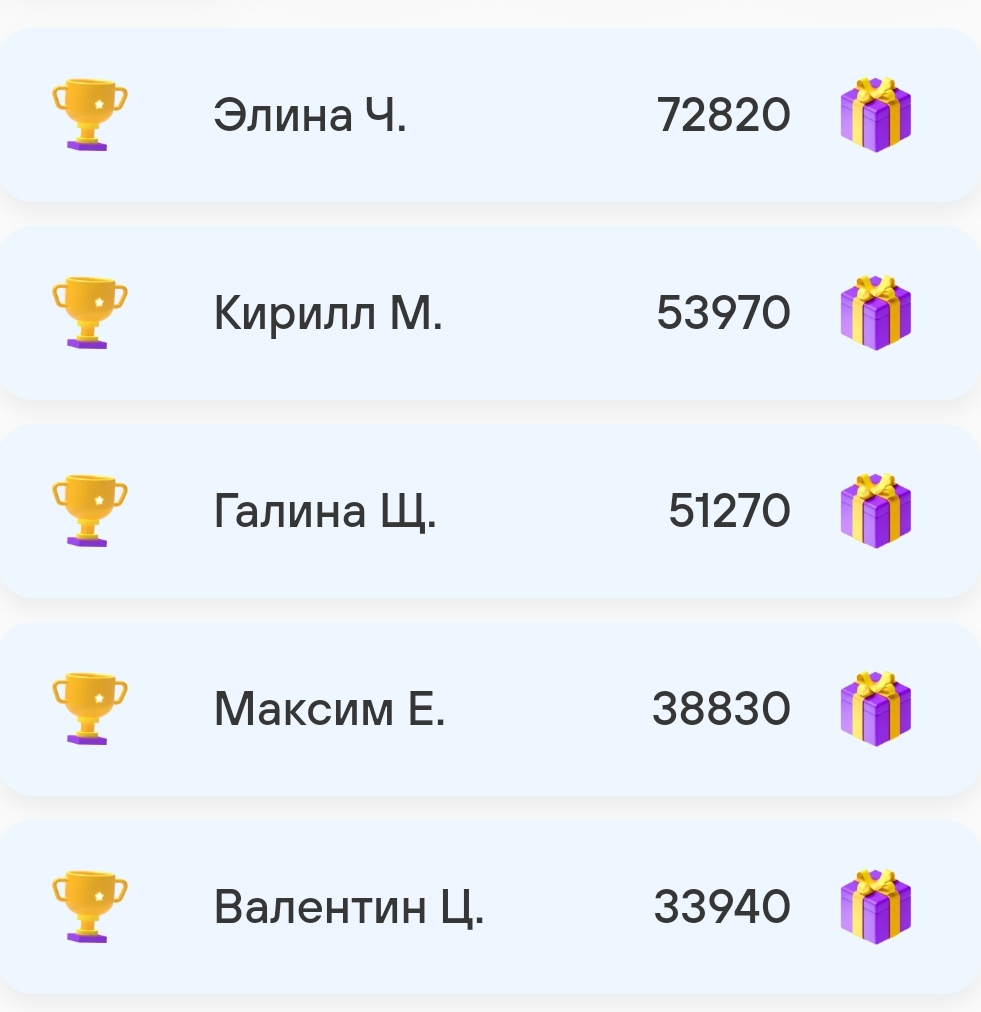Open Галина Щ. leaderboard entry
Viewport: 981px width, 1012px height.
click(490, 511)
